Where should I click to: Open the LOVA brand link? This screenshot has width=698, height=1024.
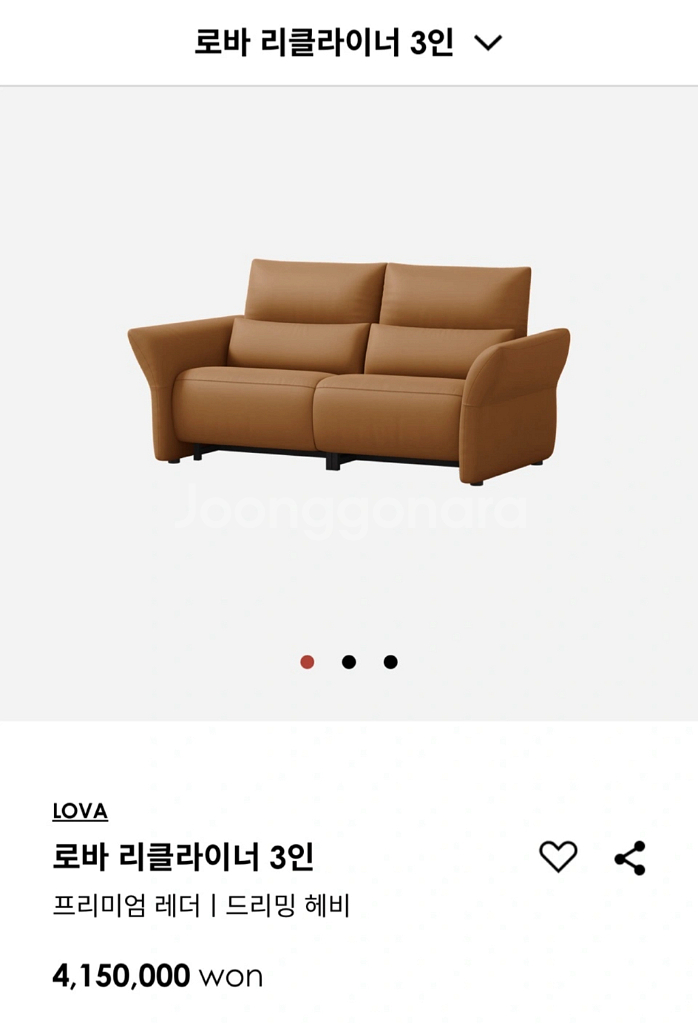tap(80, 811)
